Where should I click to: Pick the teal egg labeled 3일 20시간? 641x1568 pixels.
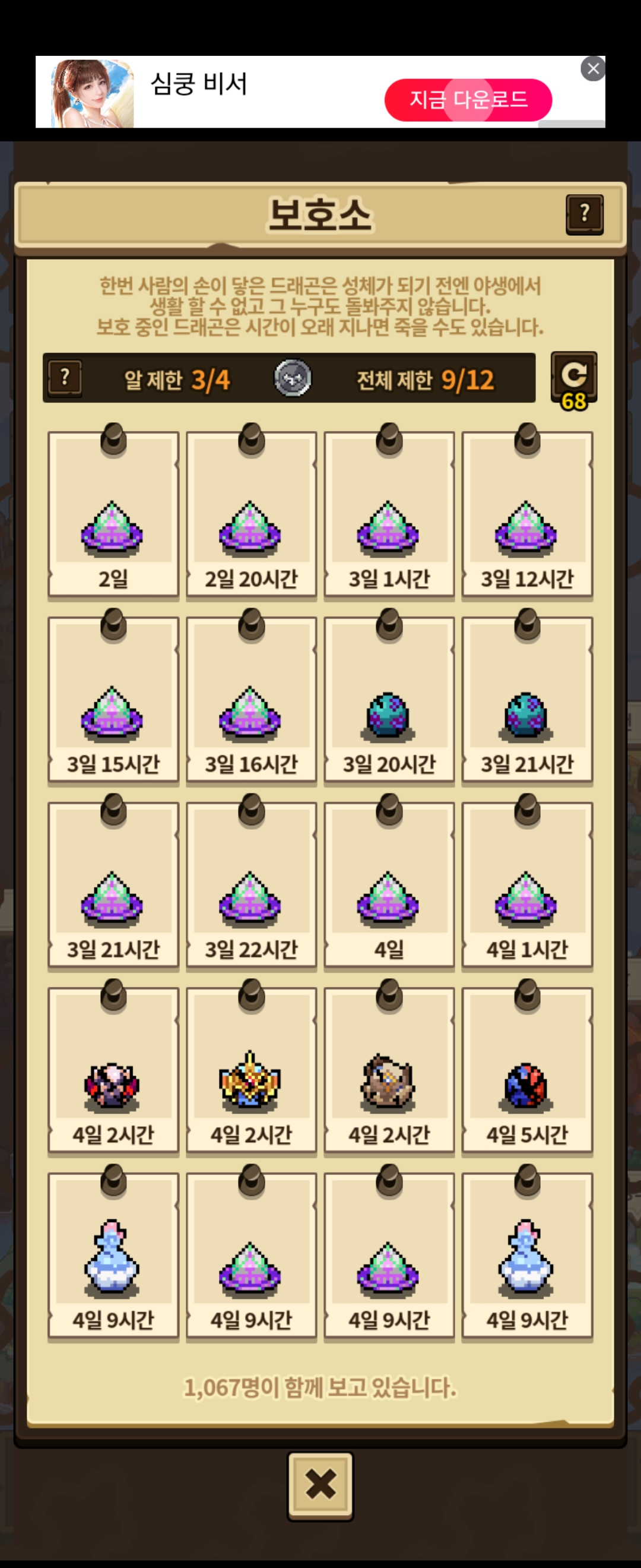389,700
